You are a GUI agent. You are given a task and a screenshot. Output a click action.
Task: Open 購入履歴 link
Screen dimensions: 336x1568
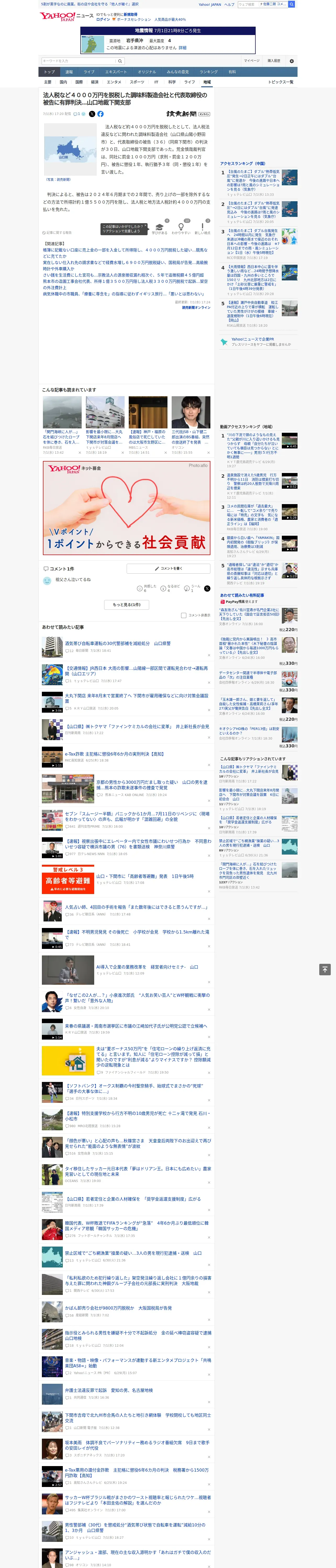click(274, 61)
